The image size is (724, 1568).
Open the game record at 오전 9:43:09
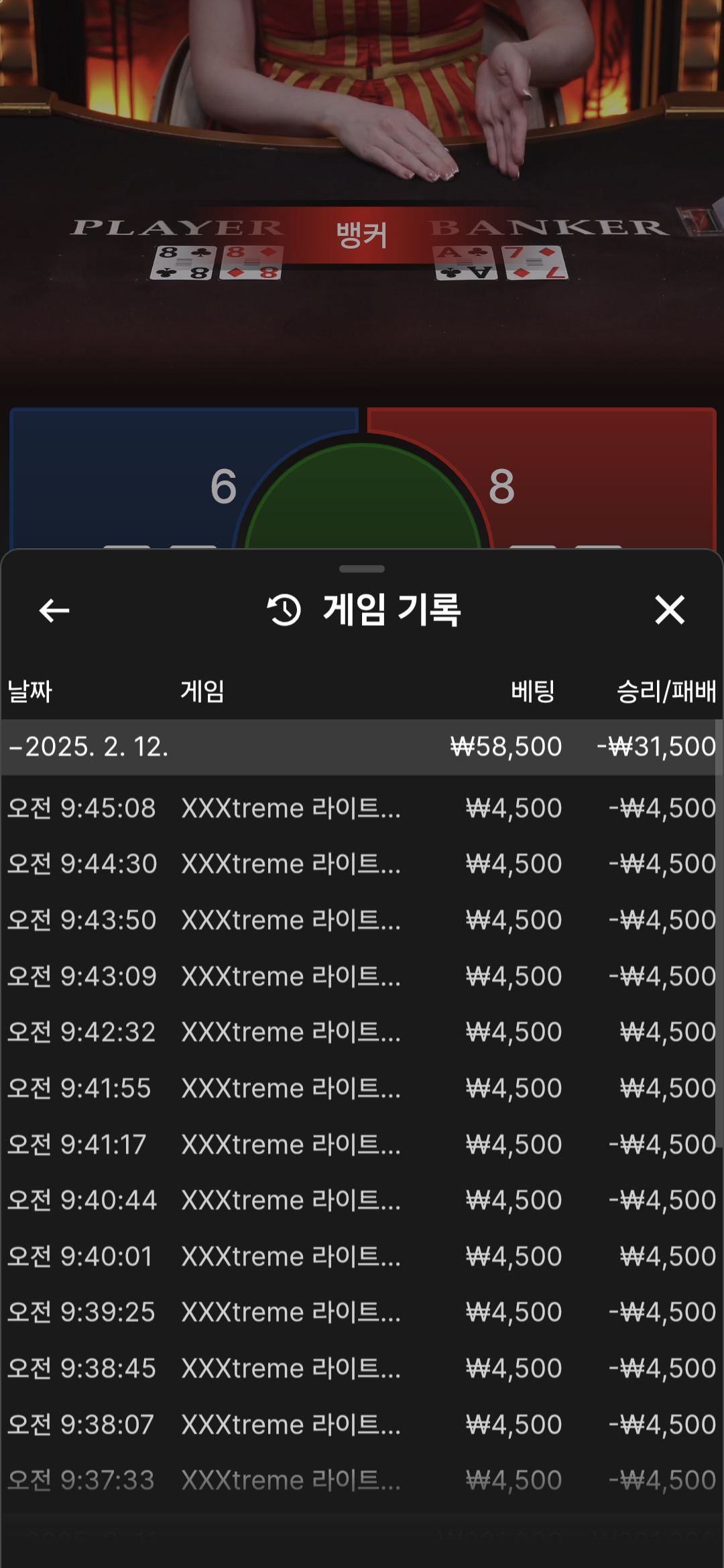pos(361,976)
